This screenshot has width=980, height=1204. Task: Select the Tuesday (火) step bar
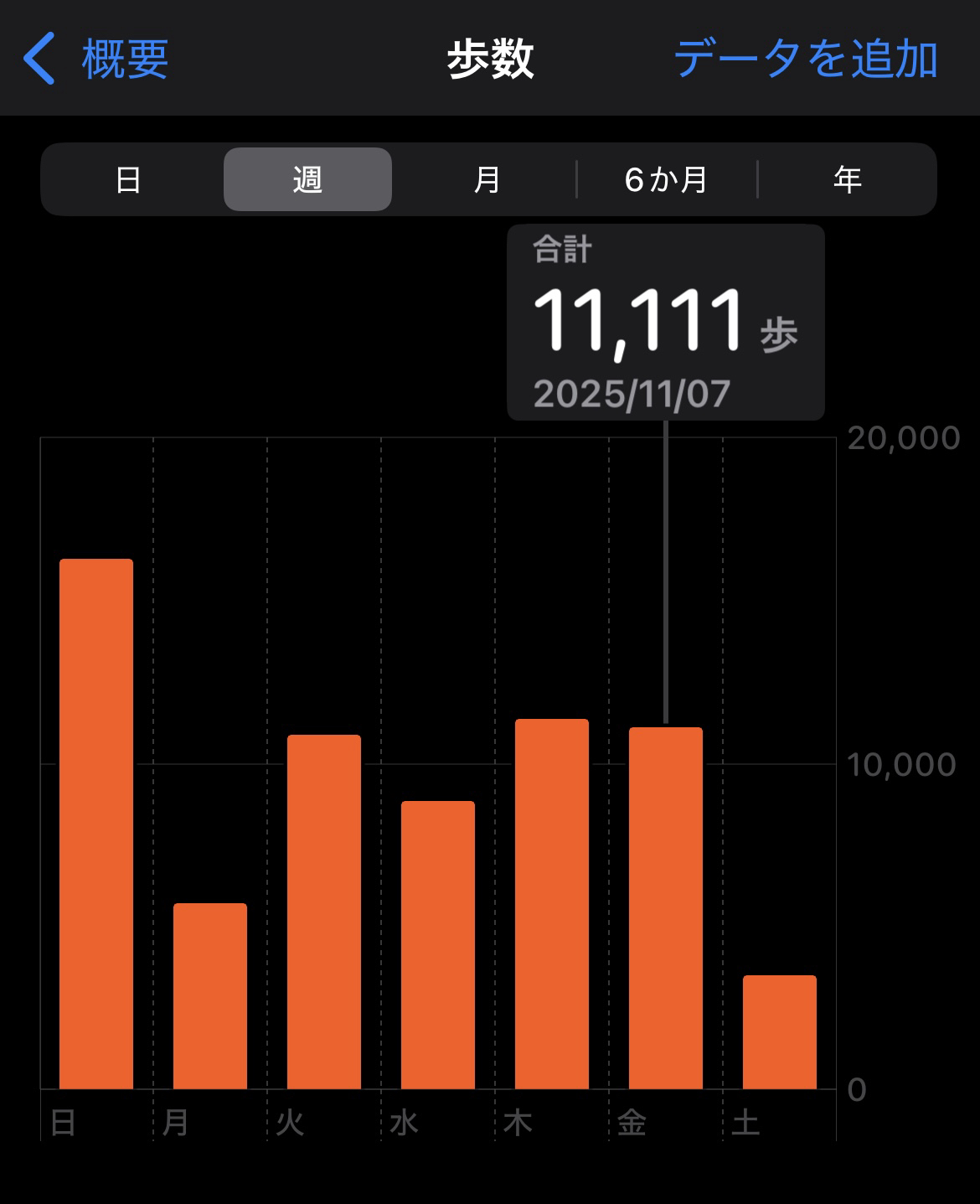coord(324,912)
